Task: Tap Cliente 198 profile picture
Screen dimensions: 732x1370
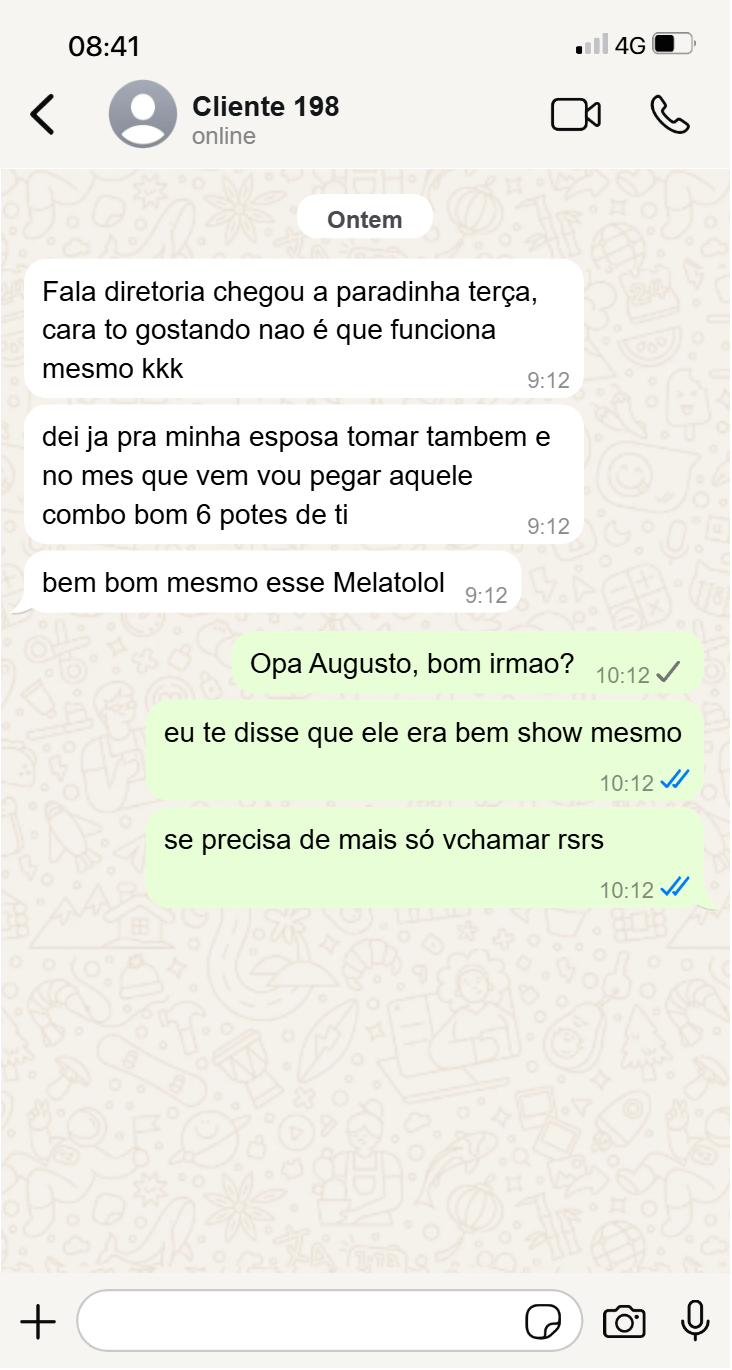Action: pos(142,115)
